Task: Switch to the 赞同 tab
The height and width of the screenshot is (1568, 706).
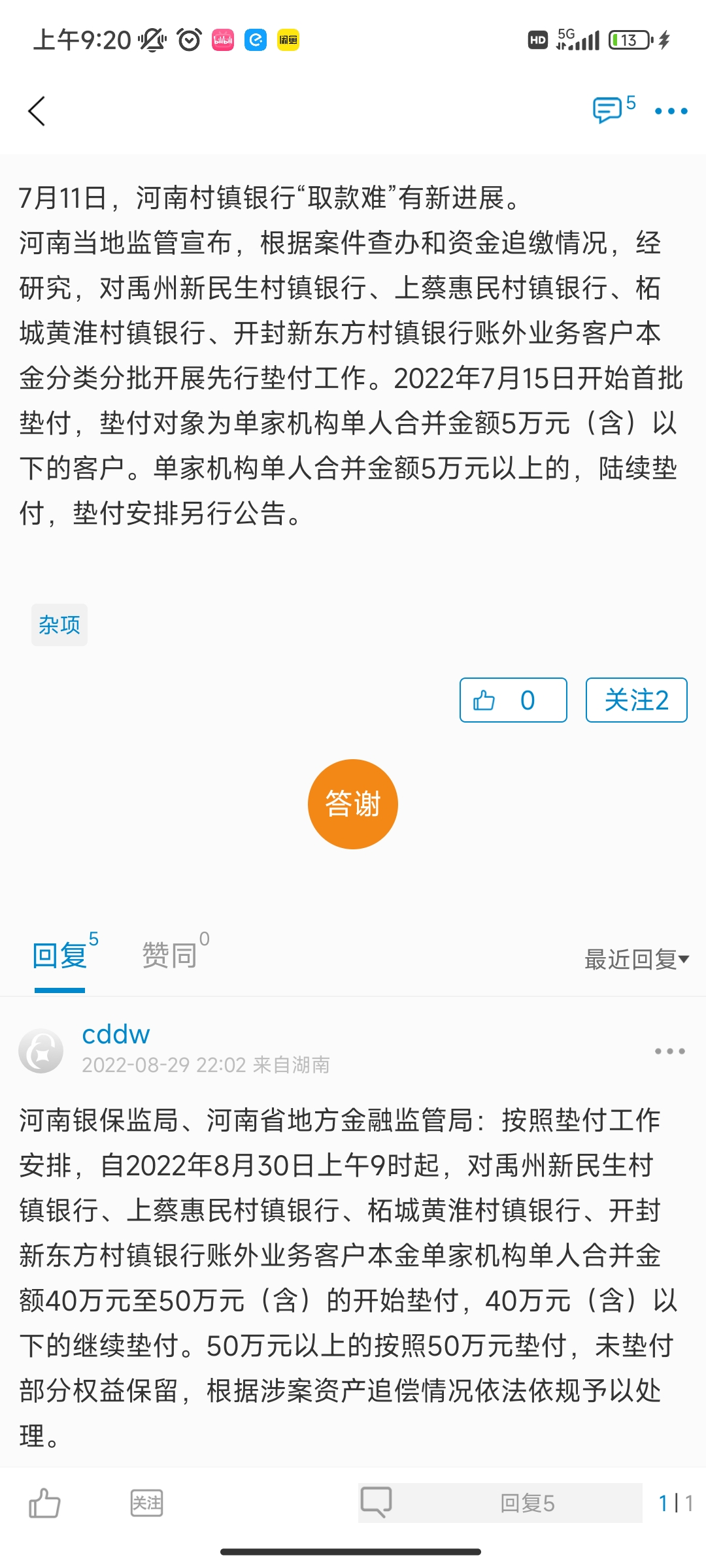Action: click(170, 956)
